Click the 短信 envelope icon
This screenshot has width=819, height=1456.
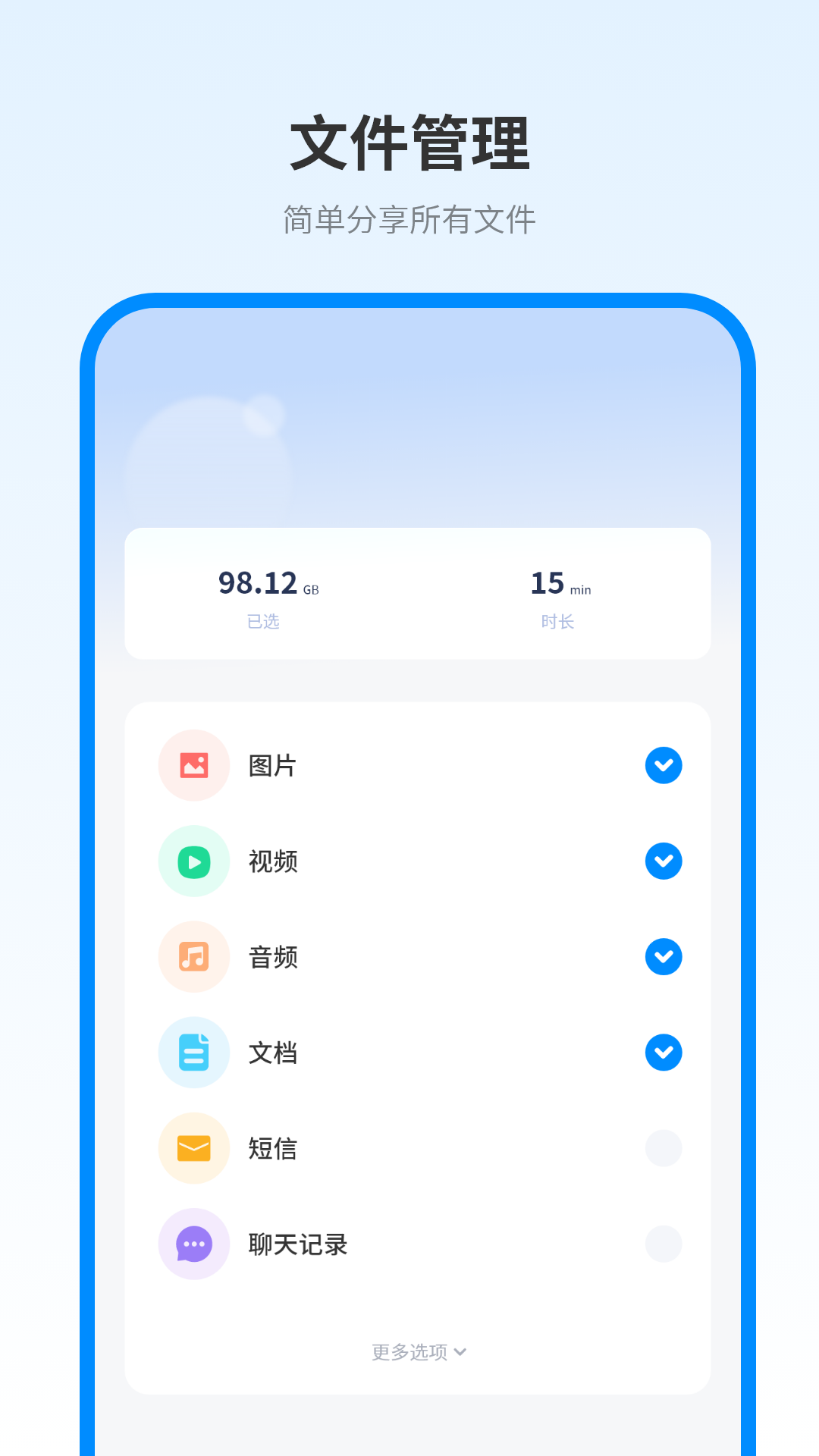(x=194, y=1148)
